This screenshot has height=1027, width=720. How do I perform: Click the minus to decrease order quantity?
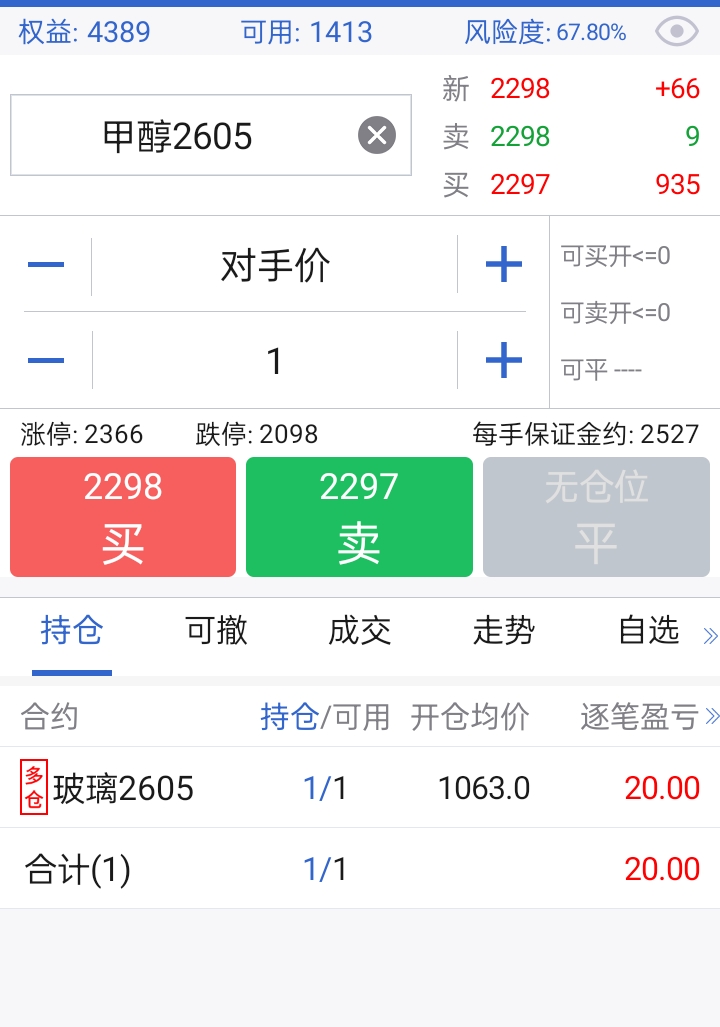(45, 358)
